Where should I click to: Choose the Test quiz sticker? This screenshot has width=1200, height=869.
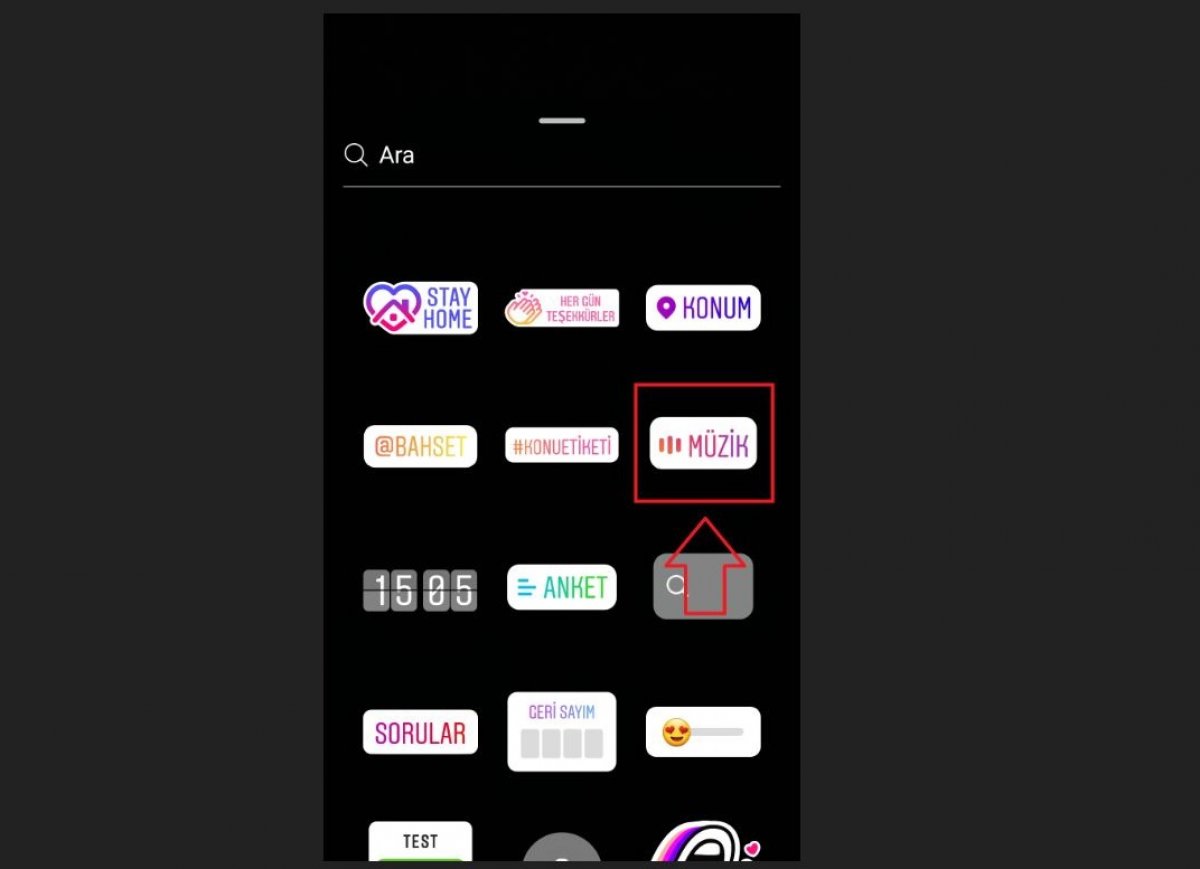[x=420, y=842]
